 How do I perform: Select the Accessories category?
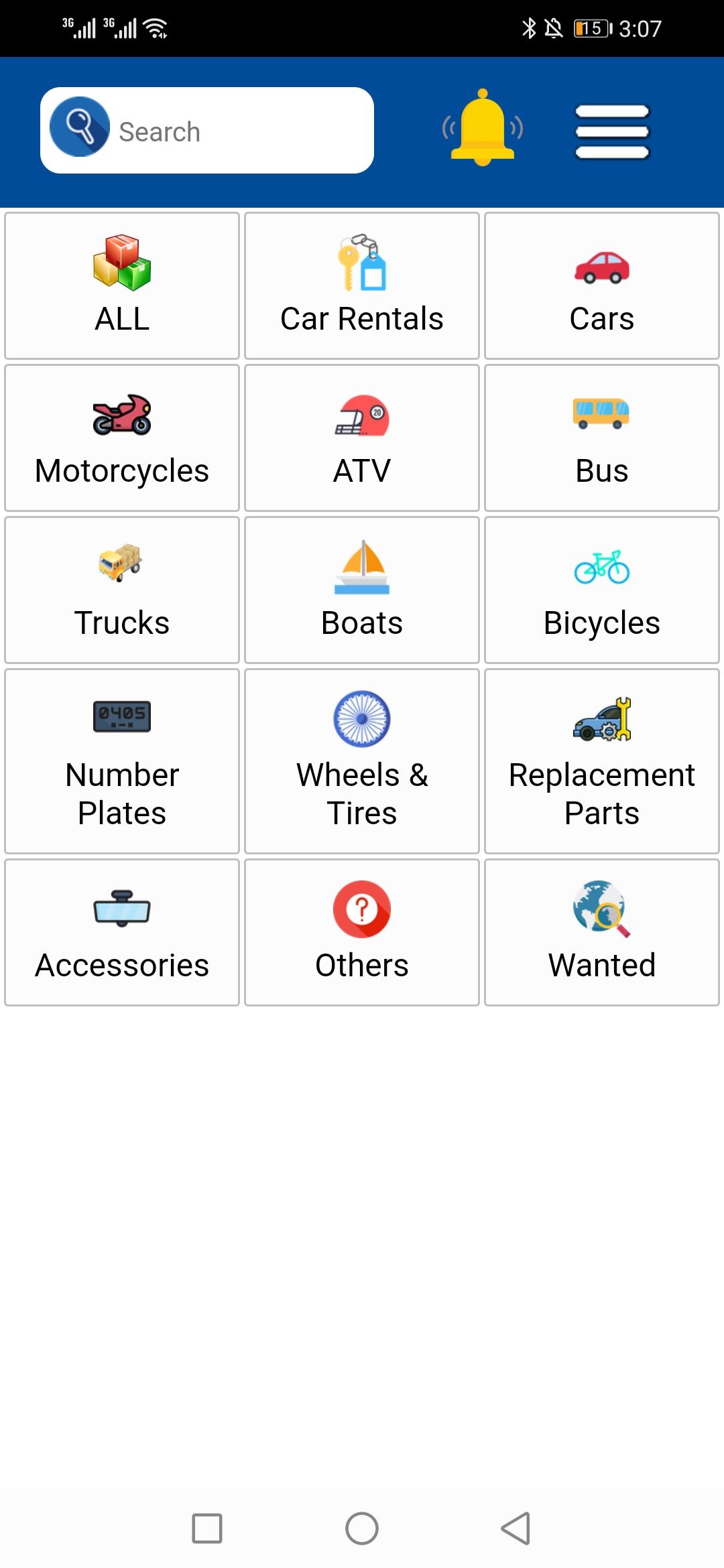pos(122,932)
